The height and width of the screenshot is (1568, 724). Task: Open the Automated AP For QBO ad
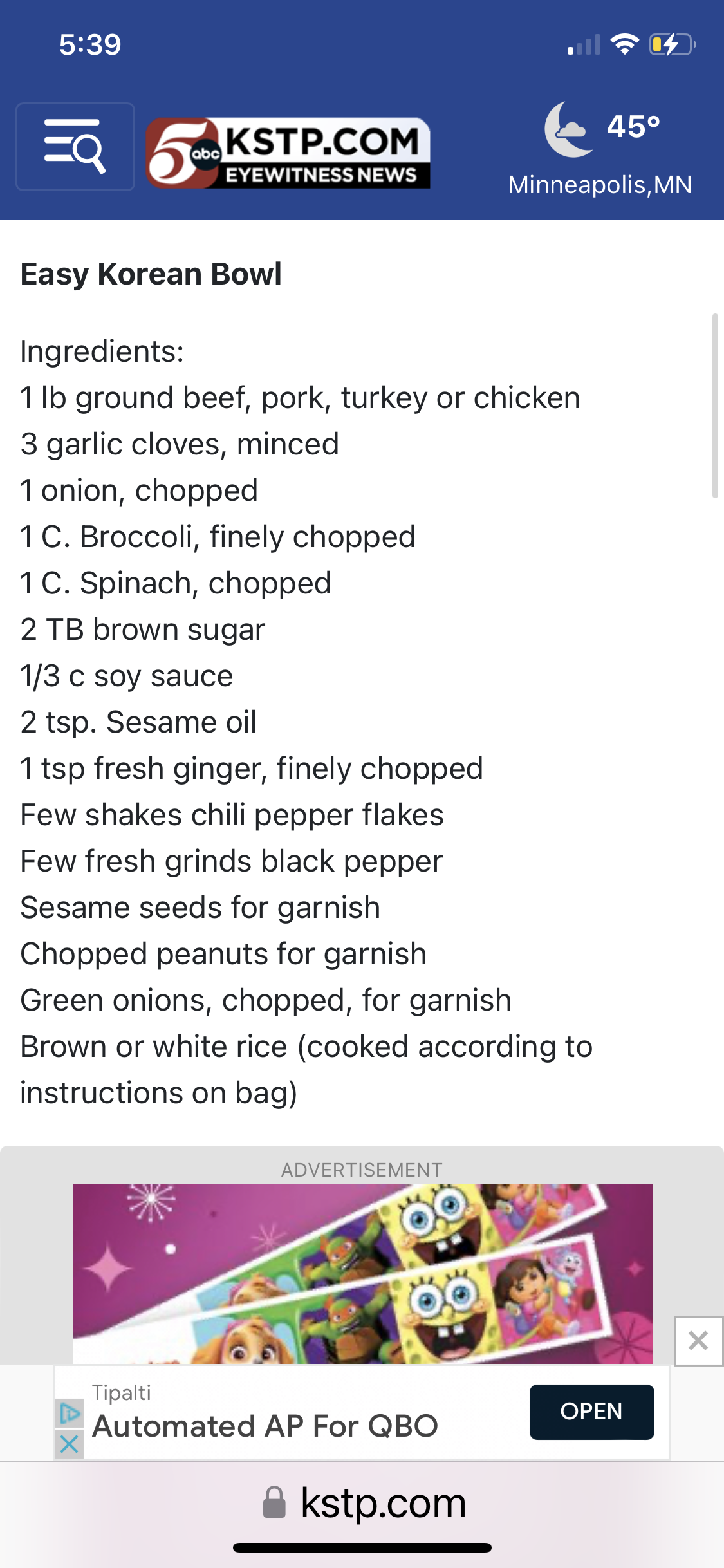tap(265, 1426)
